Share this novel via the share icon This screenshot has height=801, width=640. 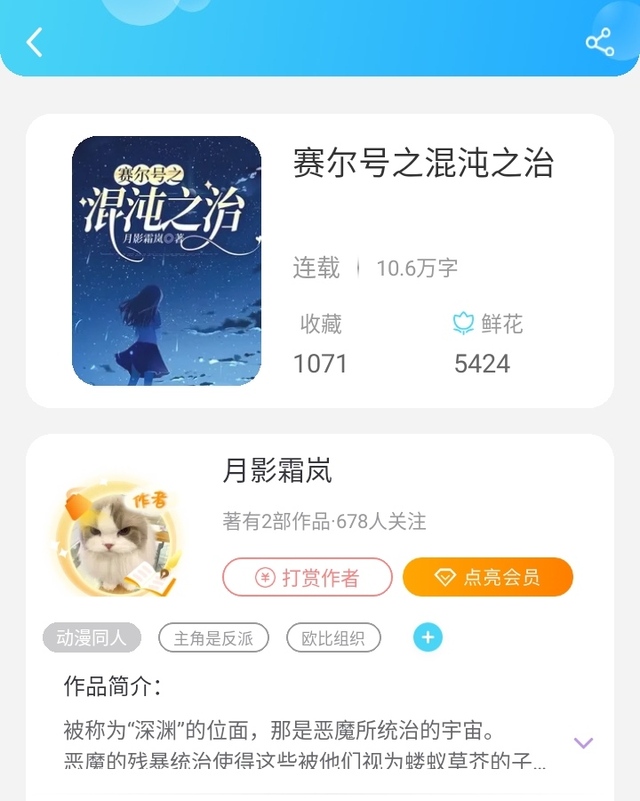[x=600, y=42]
